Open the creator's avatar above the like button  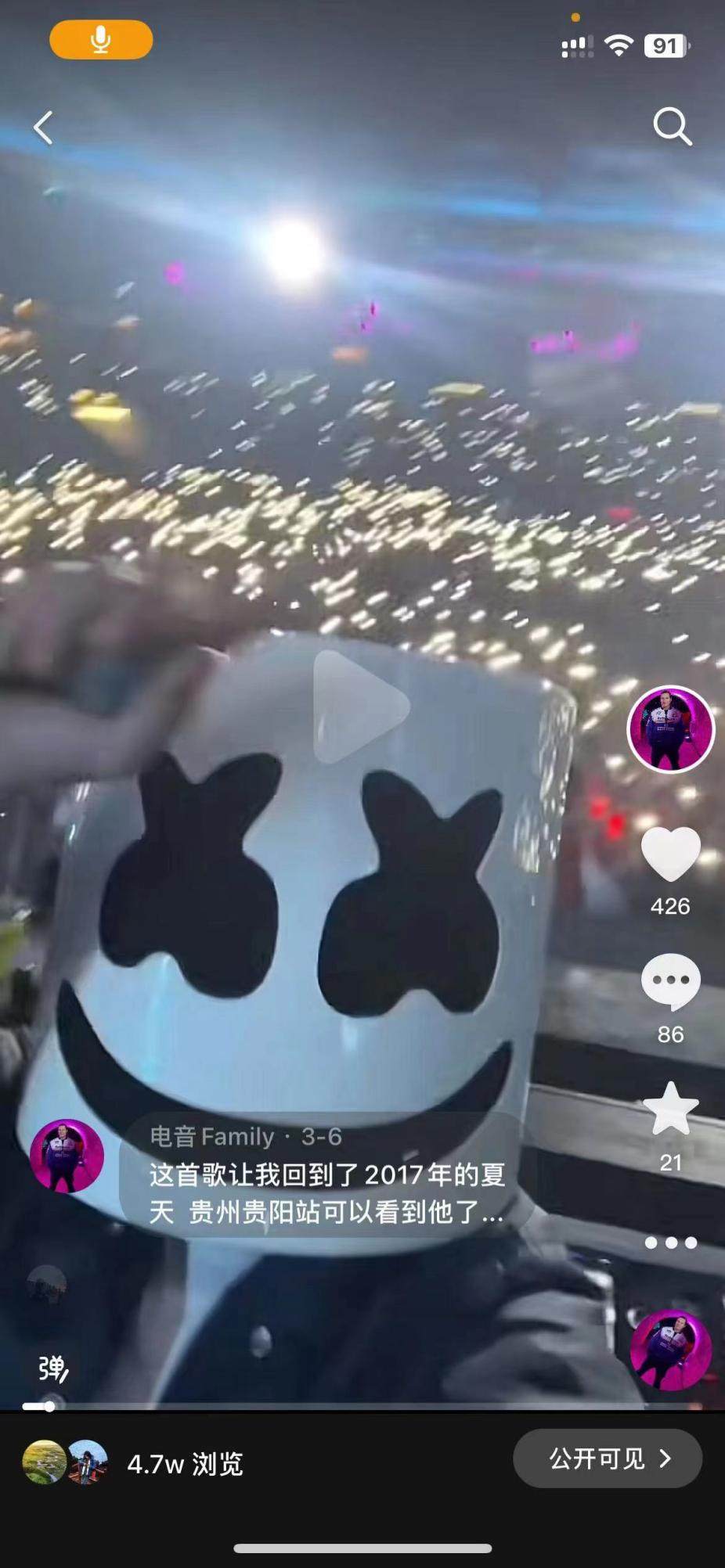pyautogui.click(x=671, y=729)
